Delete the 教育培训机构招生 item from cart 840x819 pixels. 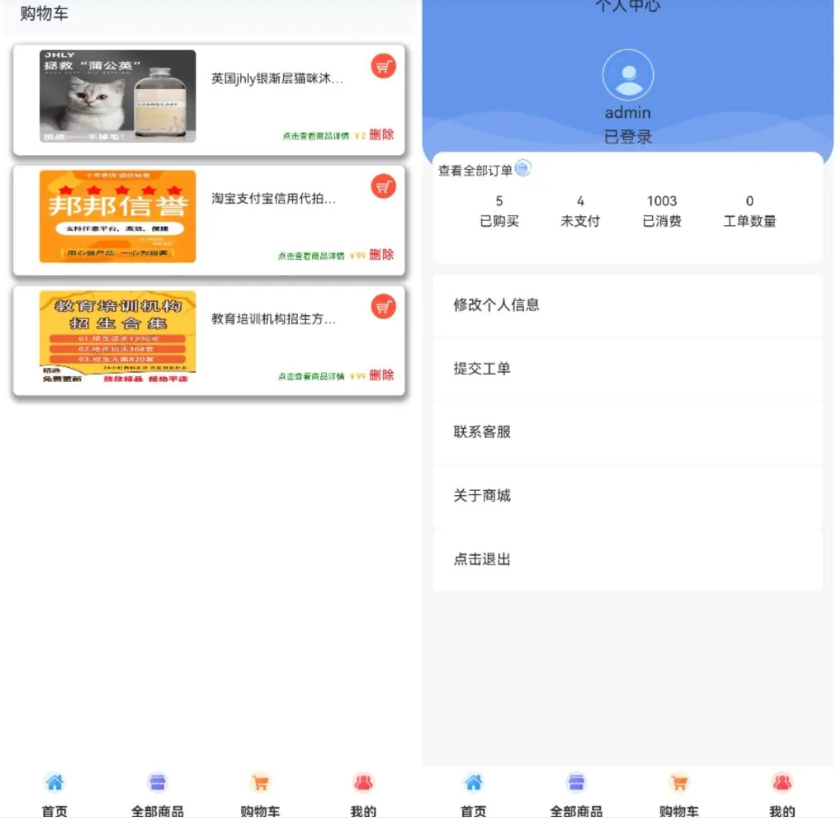tap(381, 375)
